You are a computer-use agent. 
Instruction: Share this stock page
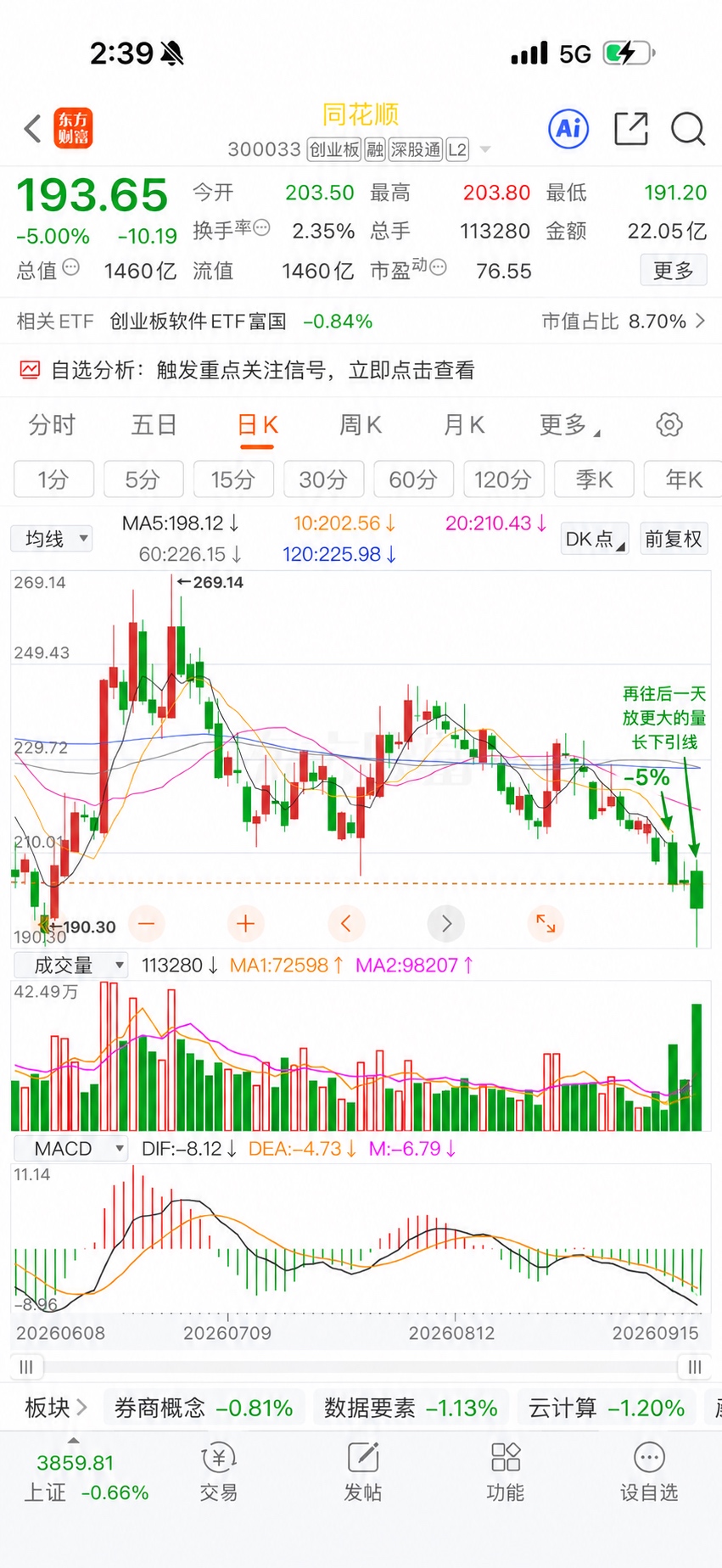[x=630, y=129]
